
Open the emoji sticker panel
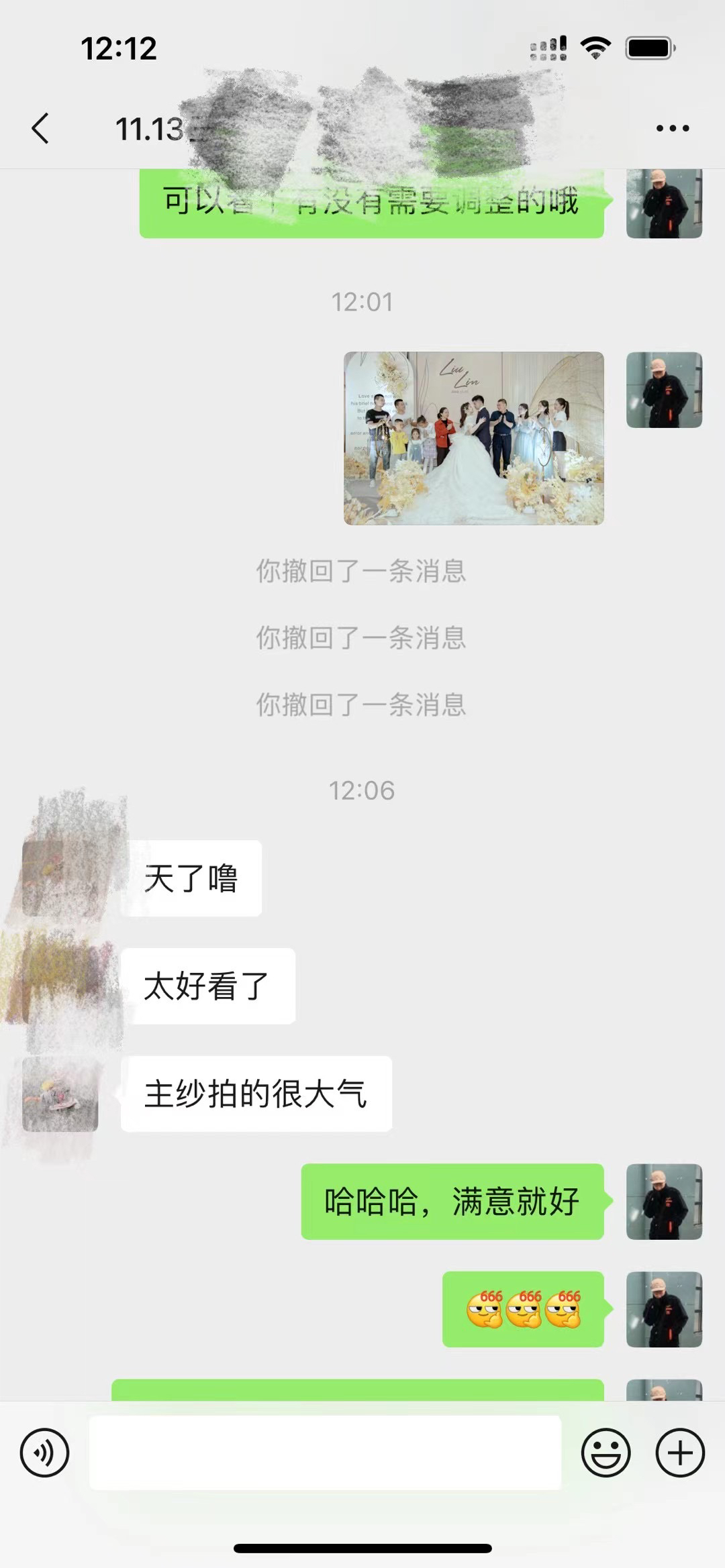click(x=606, y=1453)
